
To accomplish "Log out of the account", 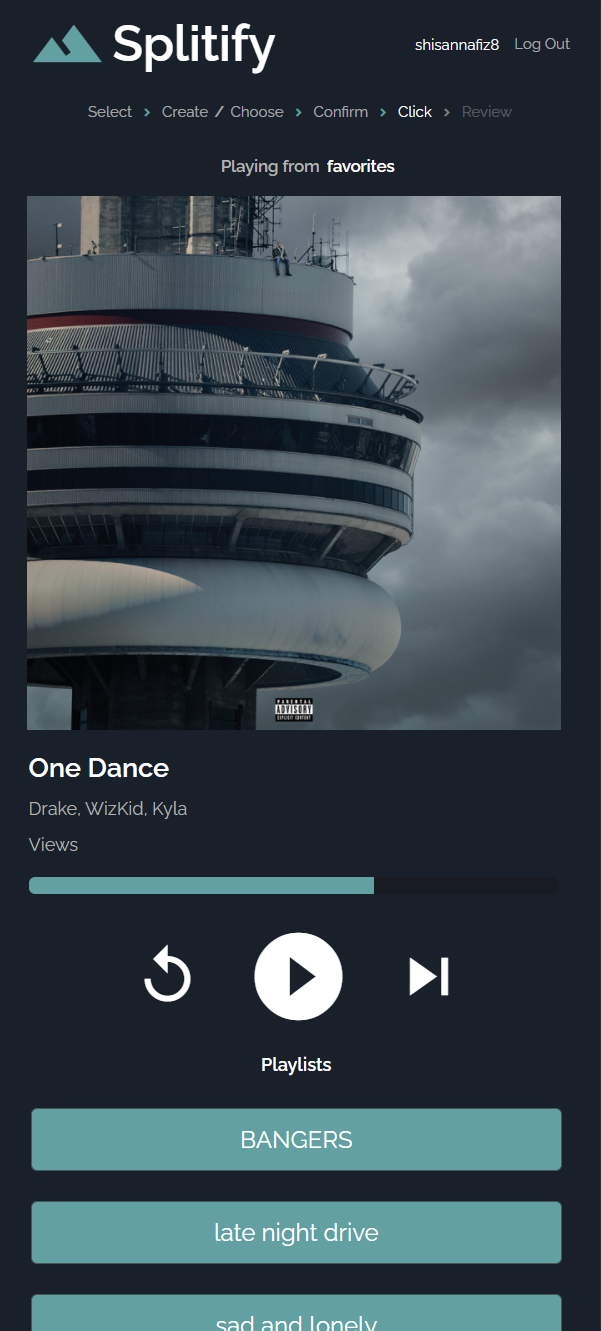I will (x=541, y=44).
